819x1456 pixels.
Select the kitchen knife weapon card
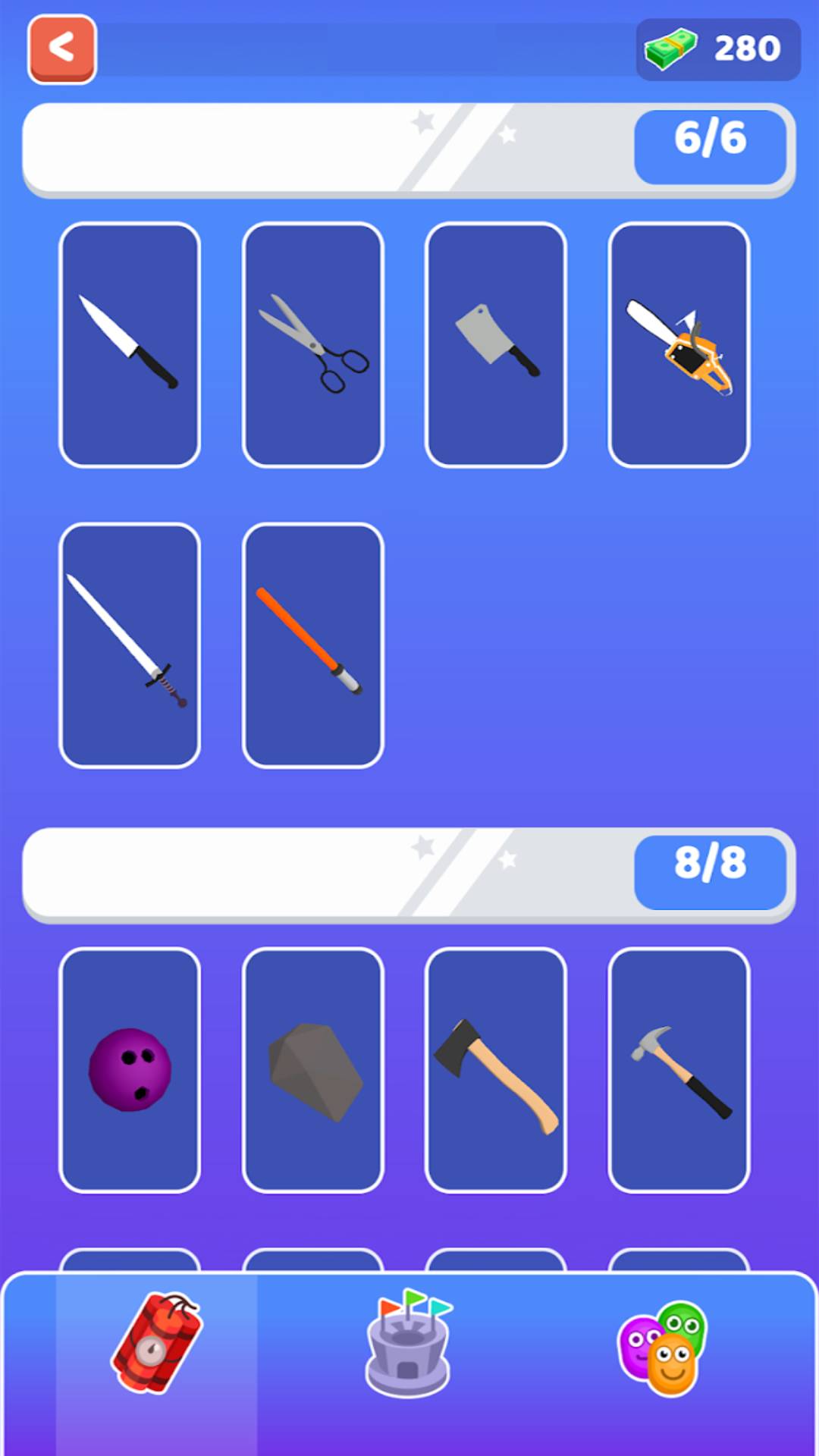click(x=130, y=345)
